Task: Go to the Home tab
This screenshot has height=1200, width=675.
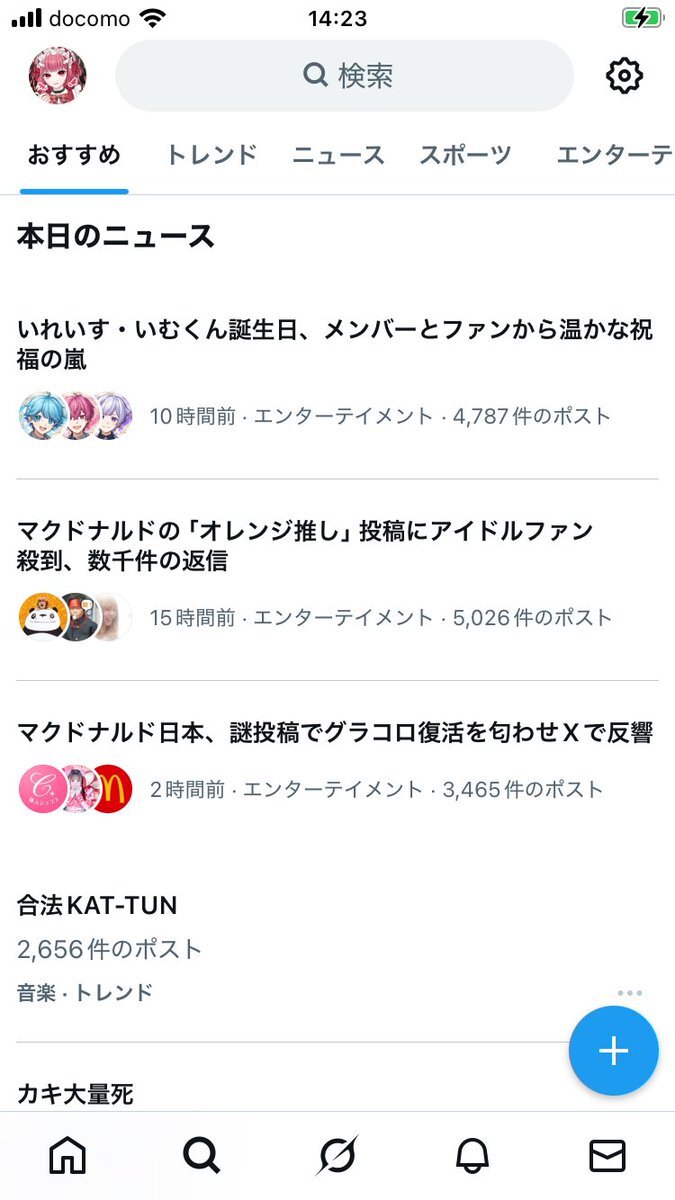Action: point(68,1156)
